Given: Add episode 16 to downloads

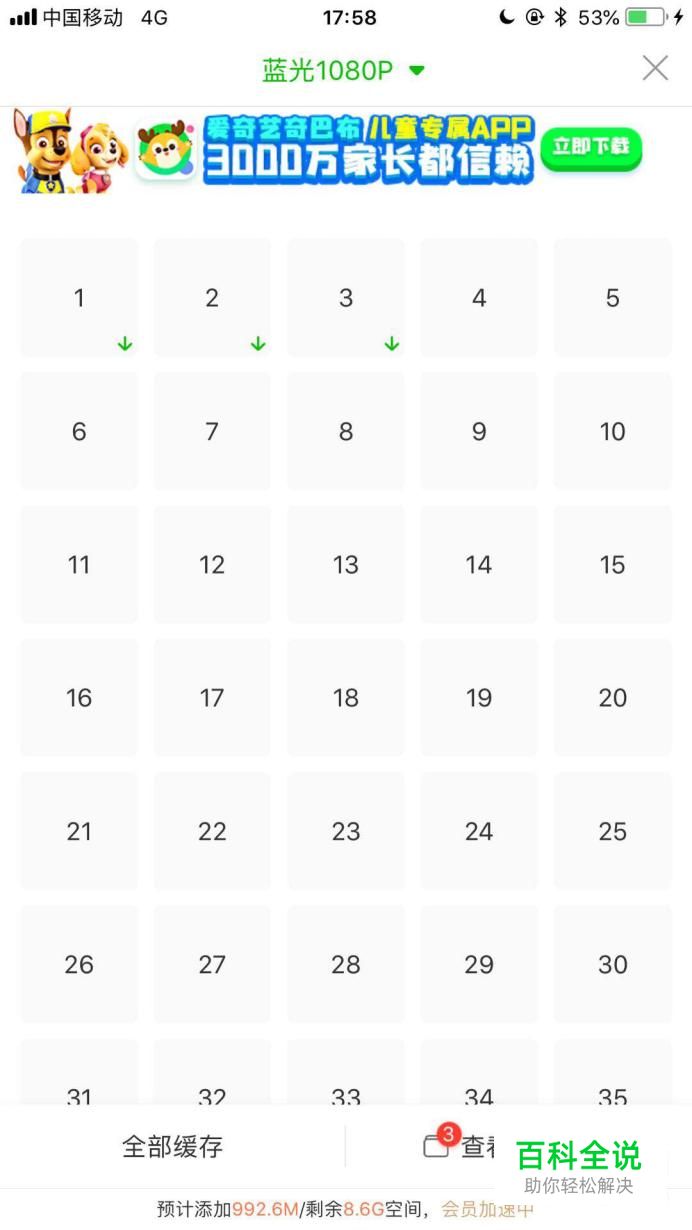Looking at the screenshot, I should [79, 697].
